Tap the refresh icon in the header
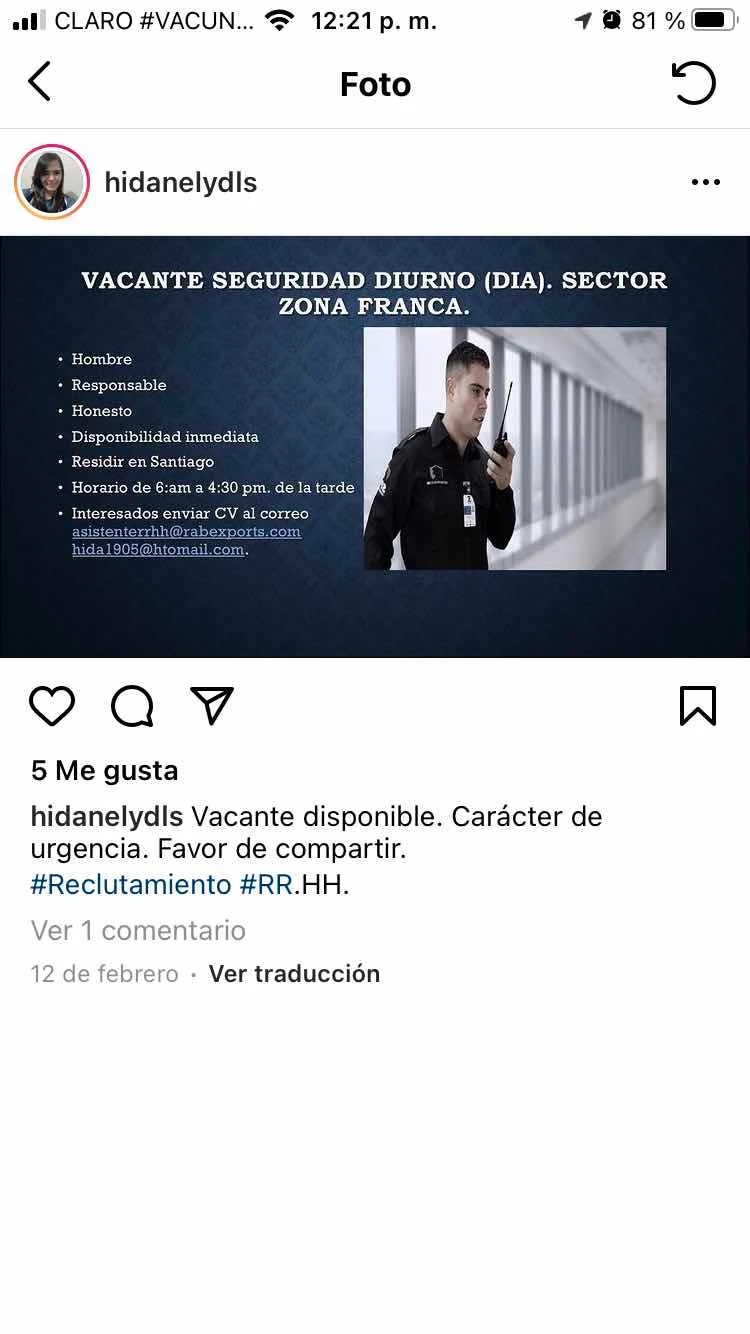 693,83
